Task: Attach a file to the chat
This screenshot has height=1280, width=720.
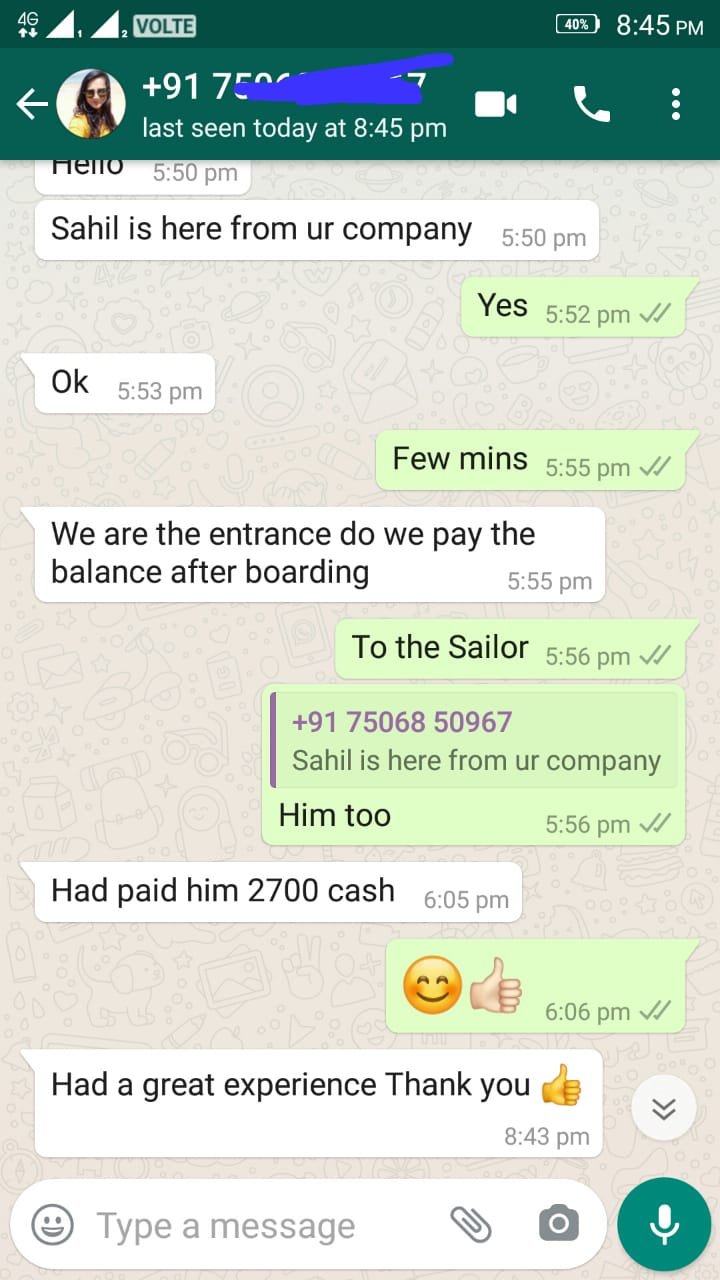Action: click(470, 1223)
